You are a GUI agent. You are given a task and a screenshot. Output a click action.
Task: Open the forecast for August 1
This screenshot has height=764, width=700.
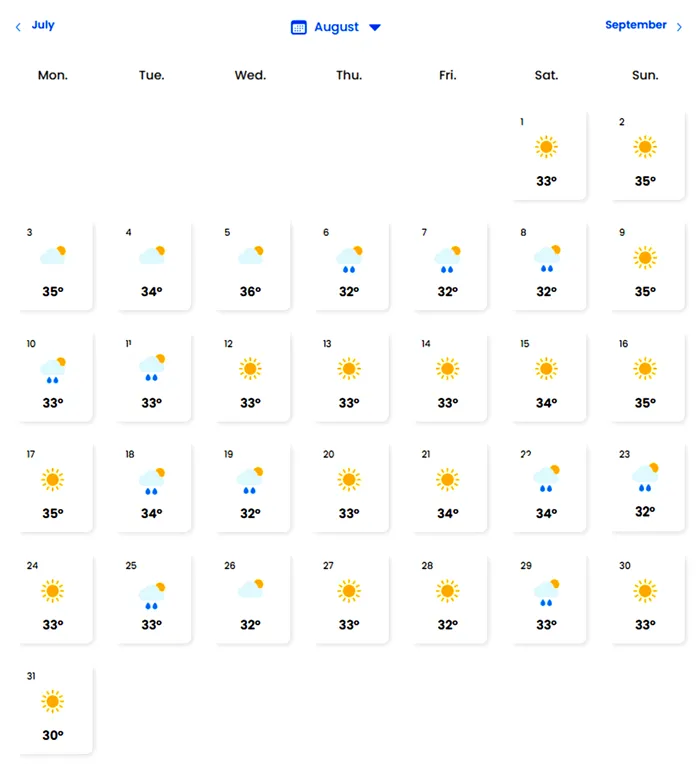546,155
